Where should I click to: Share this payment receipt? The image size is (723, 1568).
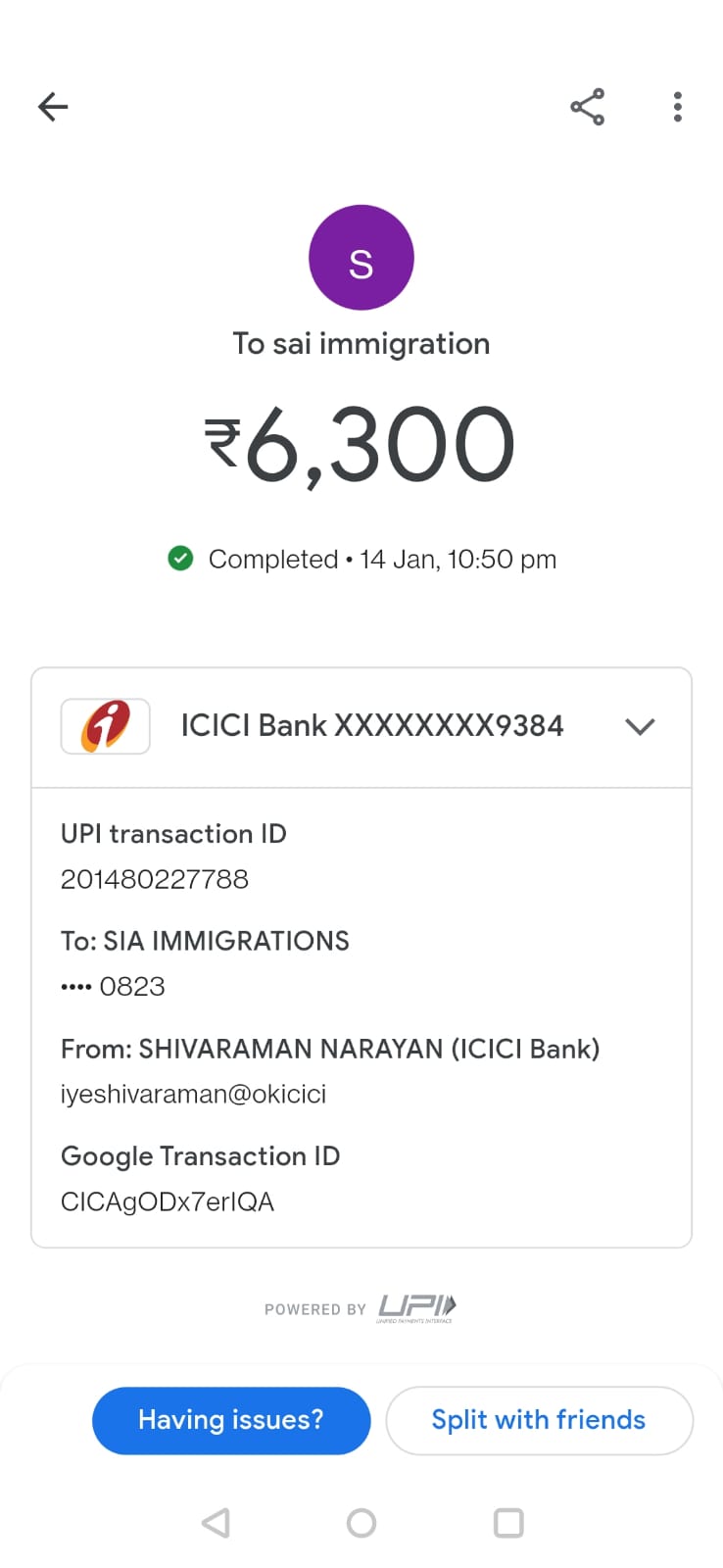587,107
